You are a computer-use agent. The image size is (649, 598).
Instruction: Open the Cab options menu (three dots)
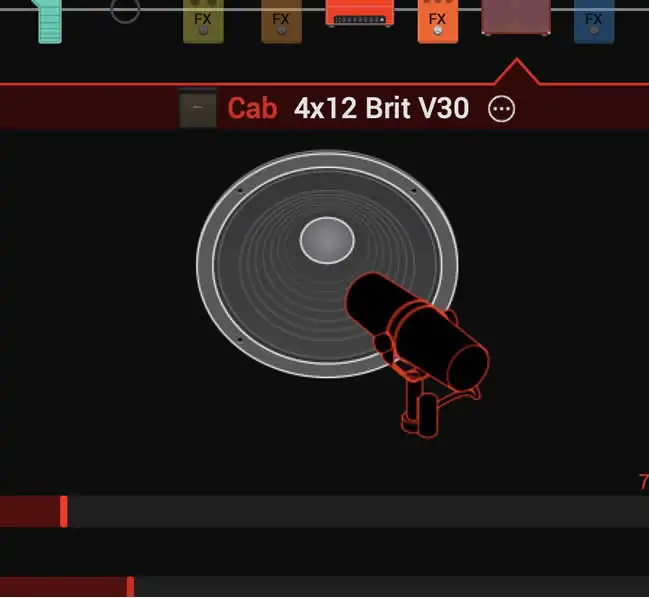pos(501,109)
